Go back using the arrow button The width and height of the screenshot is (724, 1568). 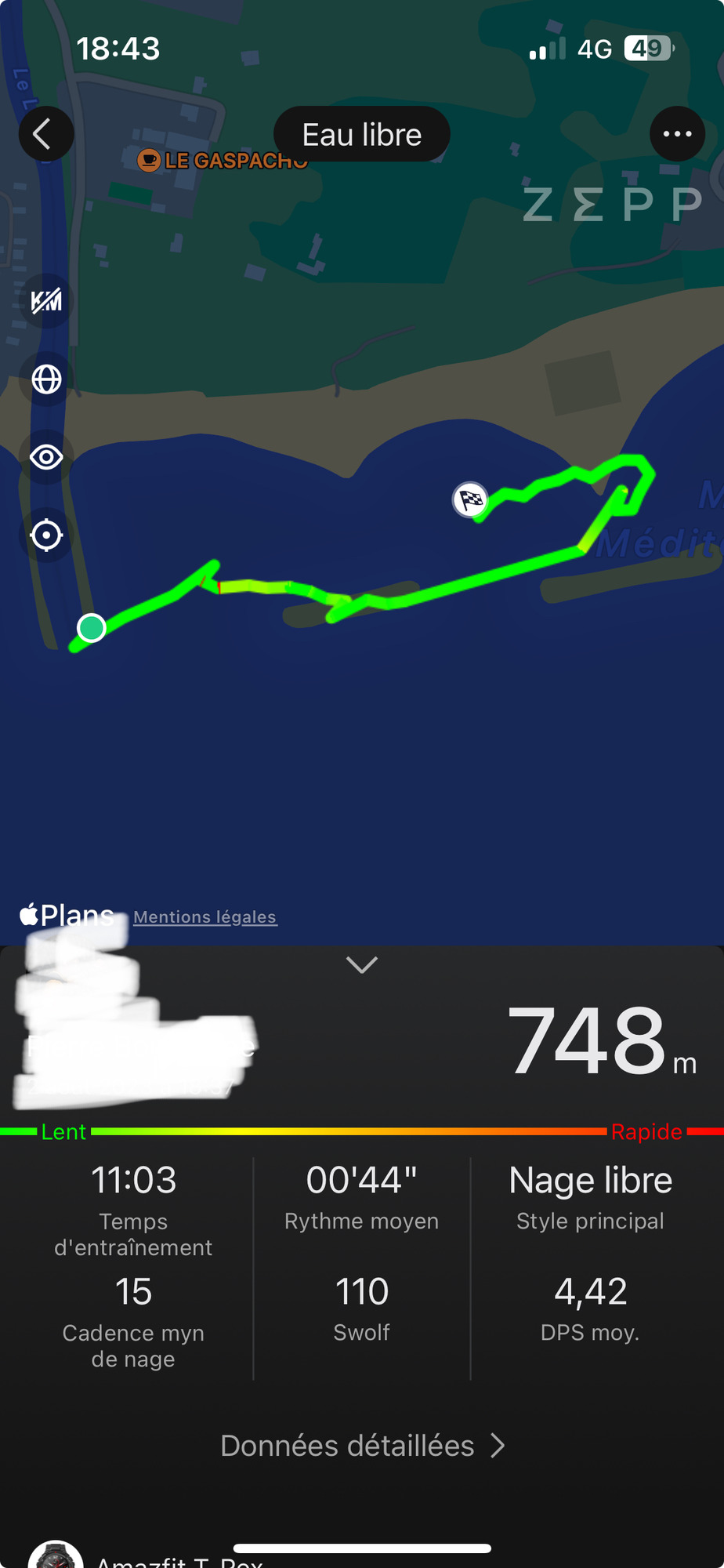(x=46, y=134)
